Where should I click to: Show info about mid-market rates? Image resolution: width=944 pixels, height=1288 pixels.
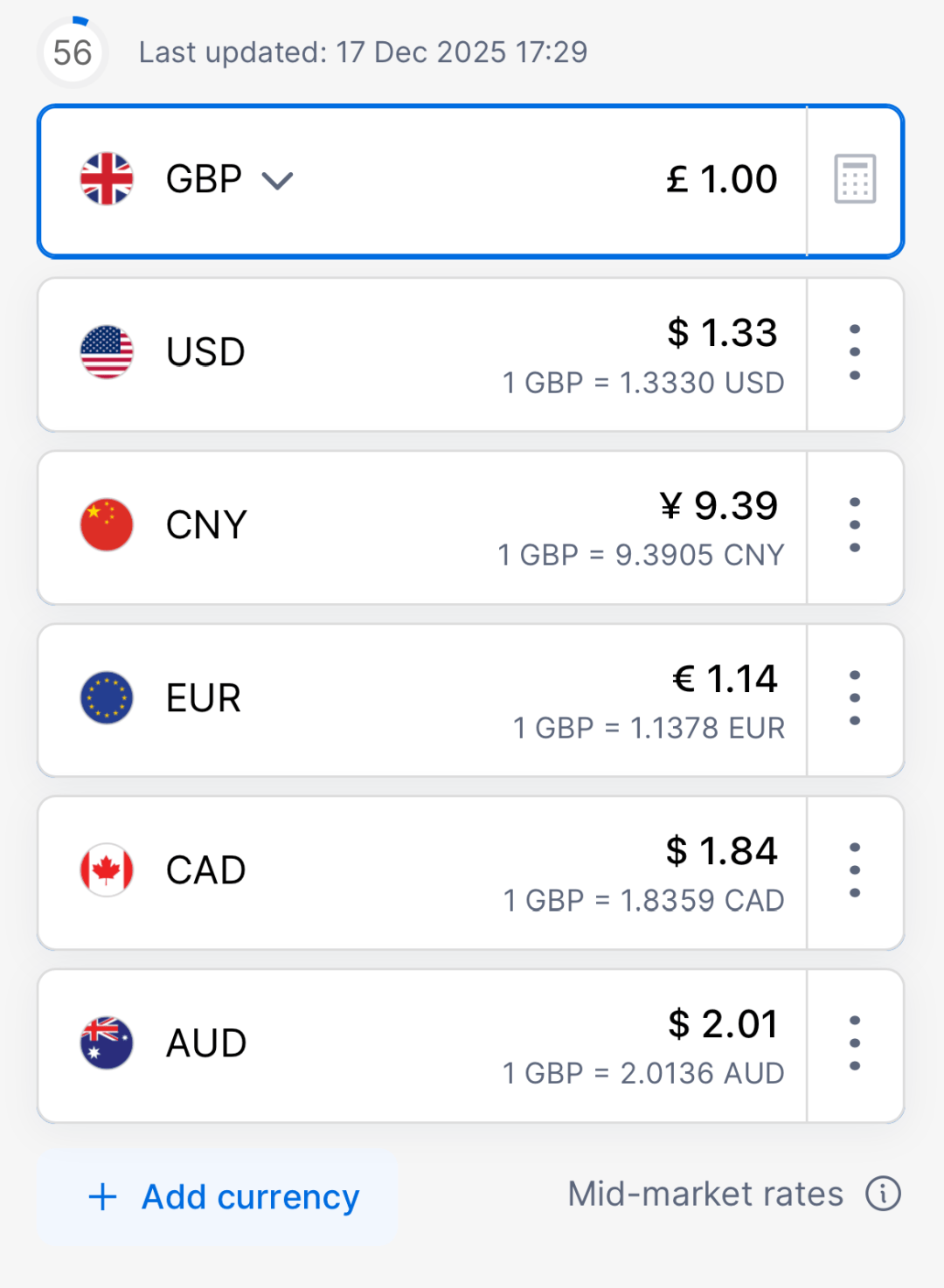tap(883, 1194)
